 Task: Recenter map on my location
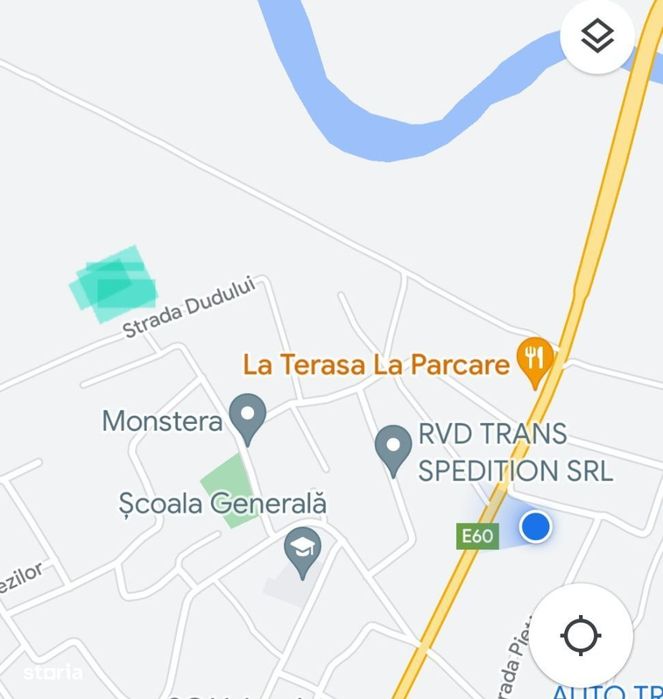pos(580,635)
